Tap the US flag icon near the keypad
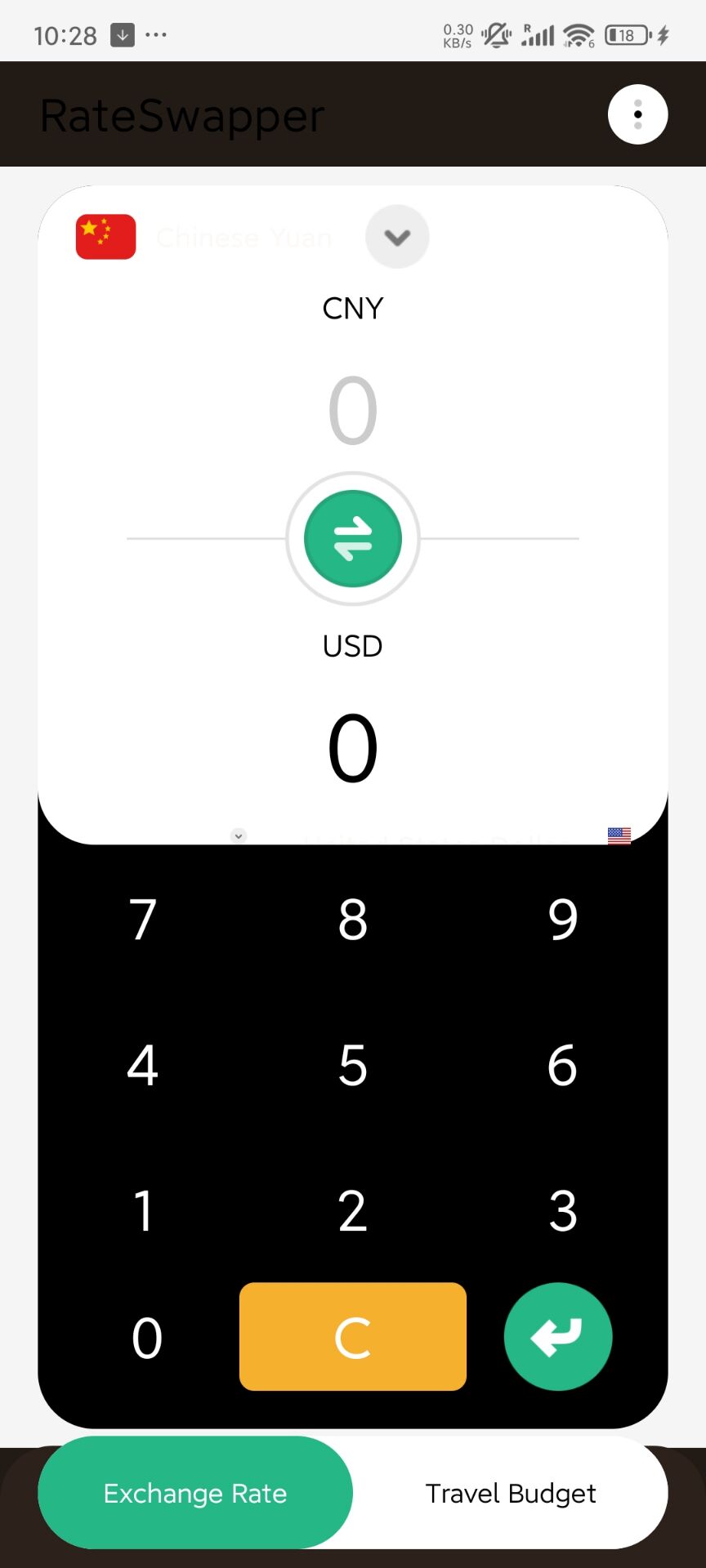 pyautogui.click(x=619, y=835)
